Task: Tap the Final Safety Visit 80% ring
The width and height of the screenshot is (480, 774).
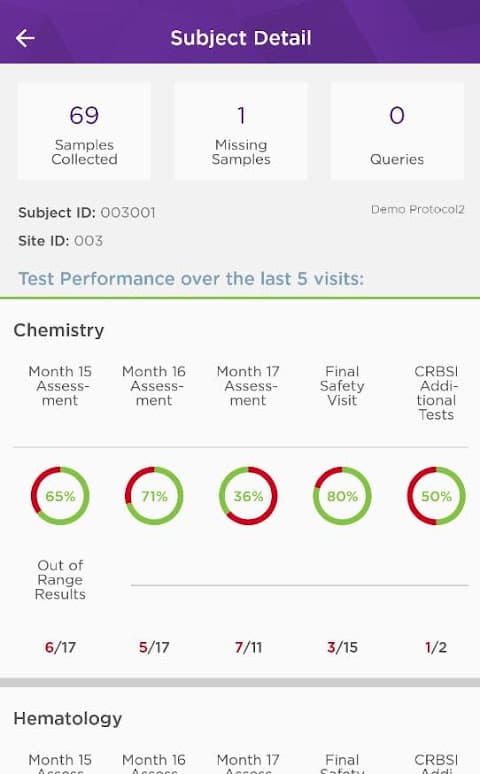Action: pos(342,496)
